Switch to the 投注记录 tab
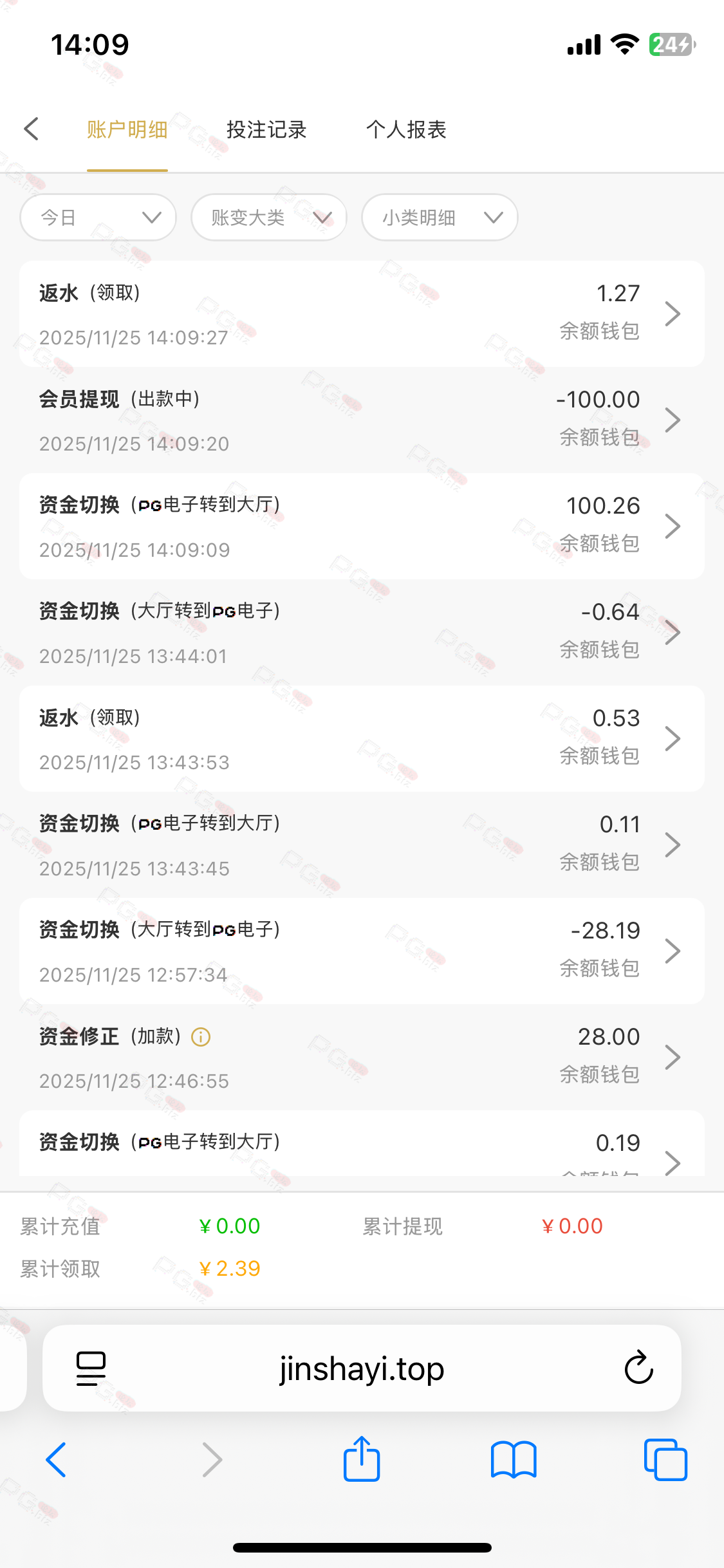 tap(266, 129)
